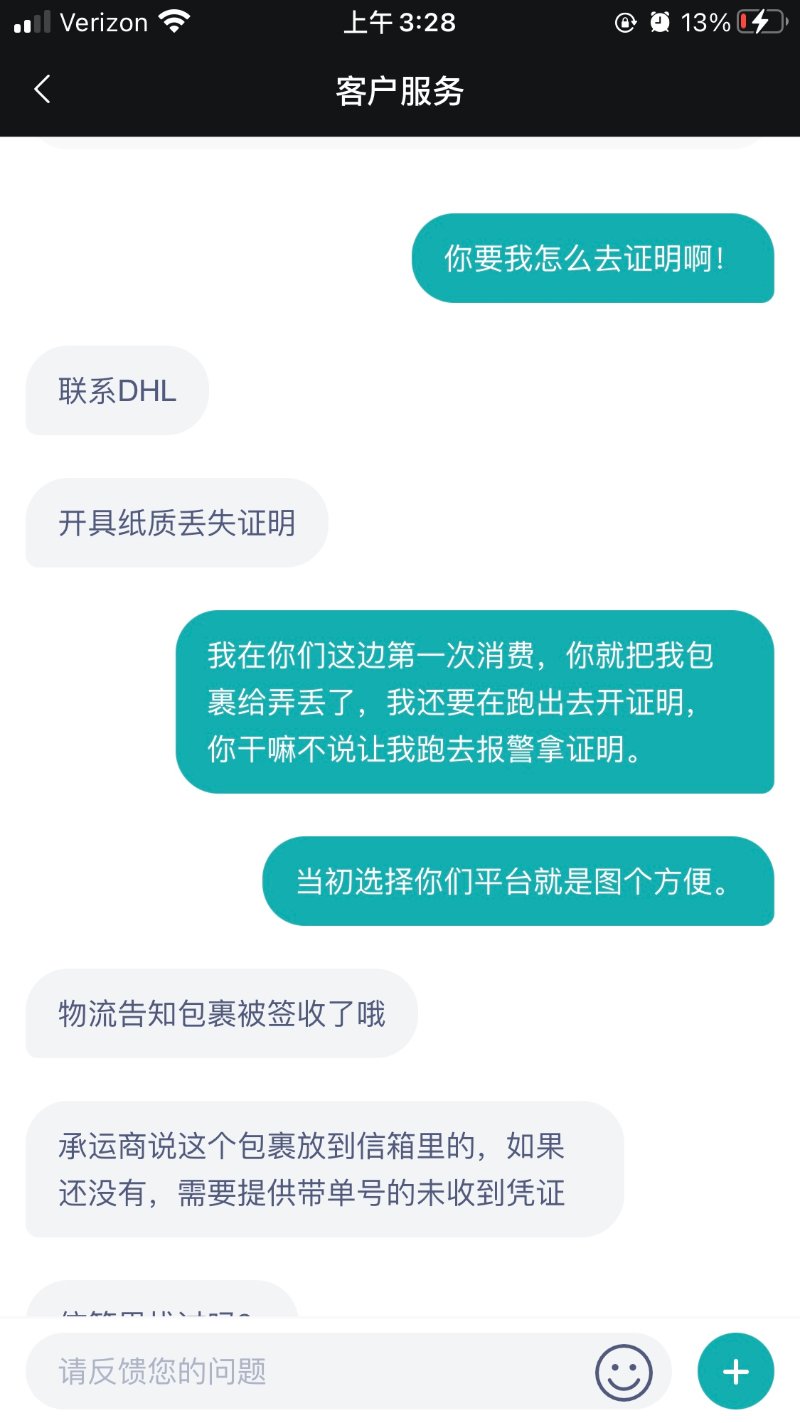Focus the feedback message input field
Screen dimensions: 800x1423
300,1371
